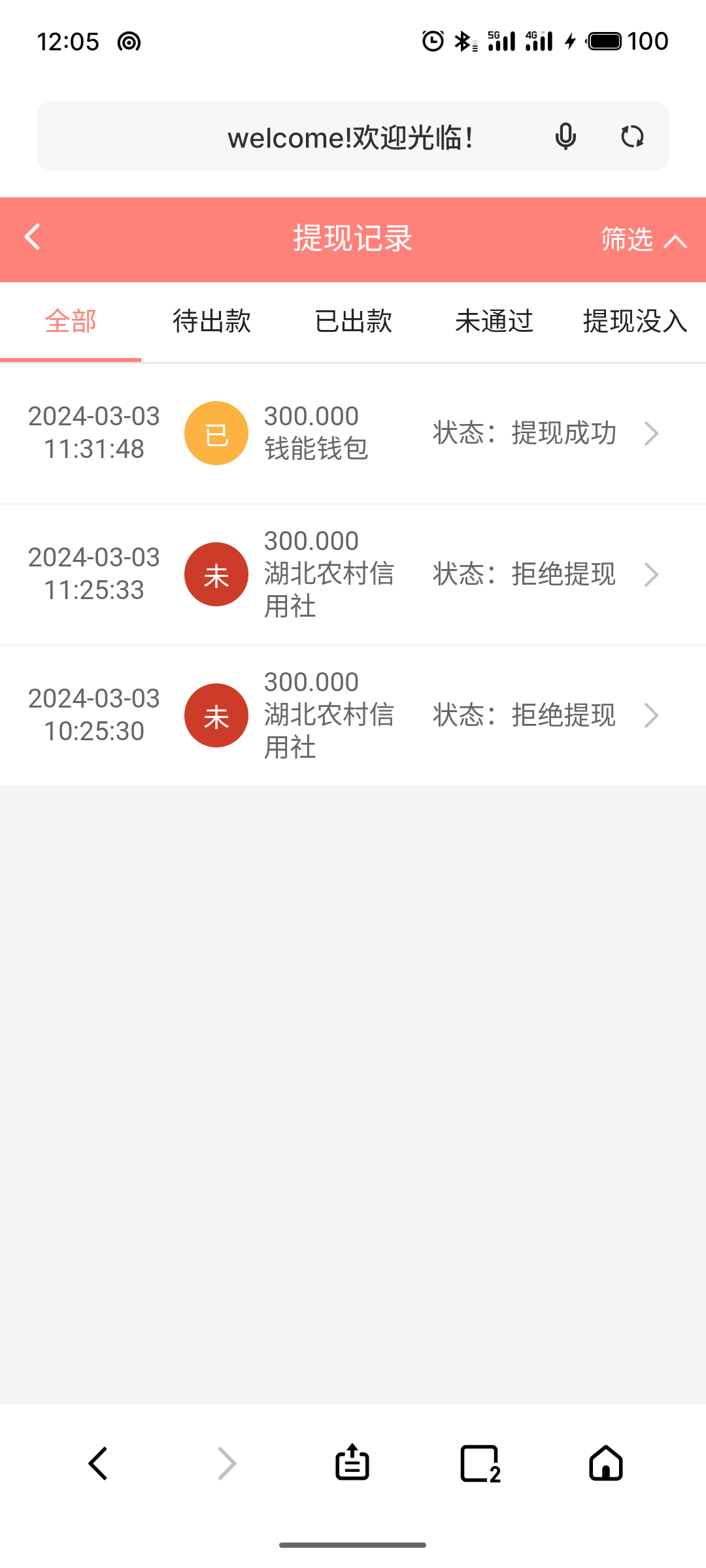Go to the browser home page
Screen dimensions: 706x1568
606,1463
